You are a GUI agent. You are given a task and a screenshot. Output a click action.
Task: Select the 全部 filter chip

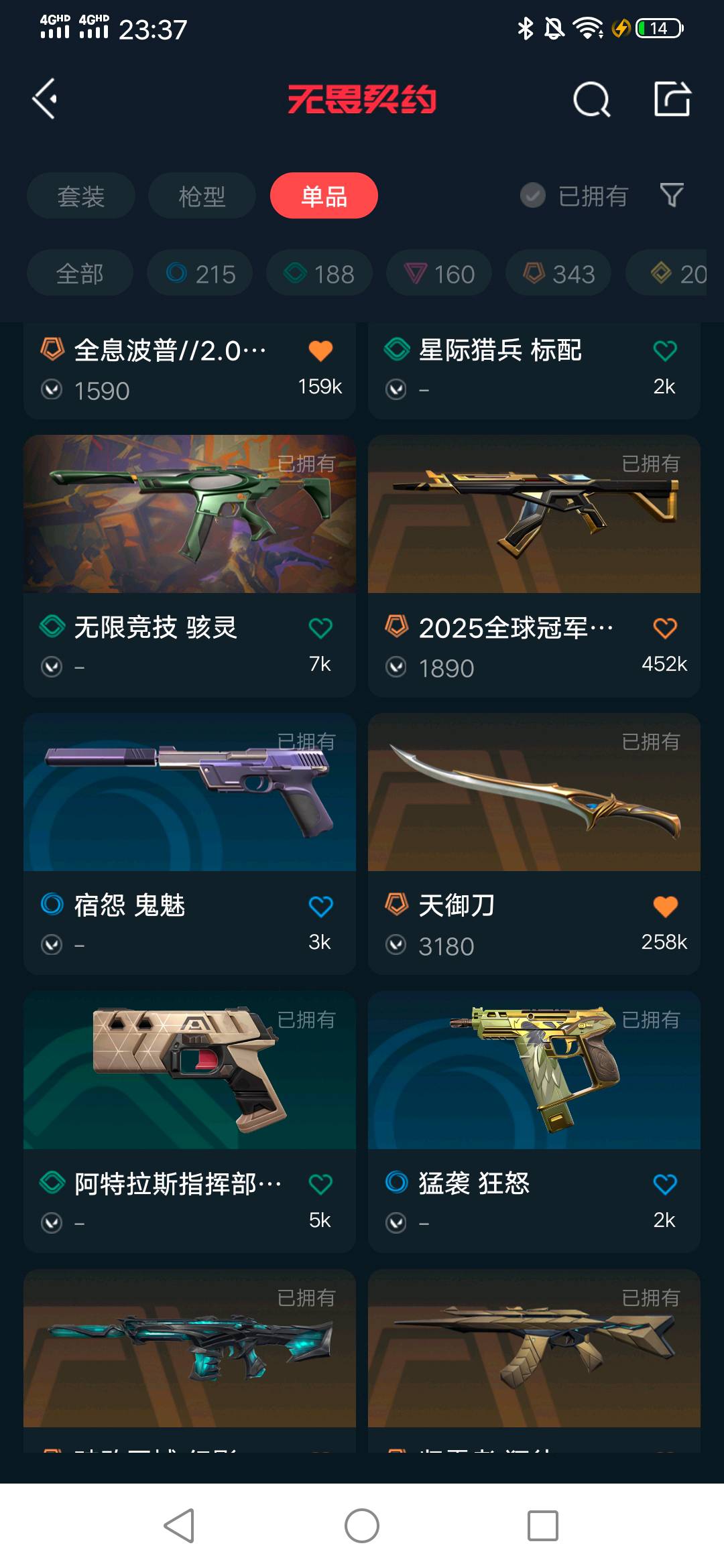pyautogui.click(x=80, y=273)
